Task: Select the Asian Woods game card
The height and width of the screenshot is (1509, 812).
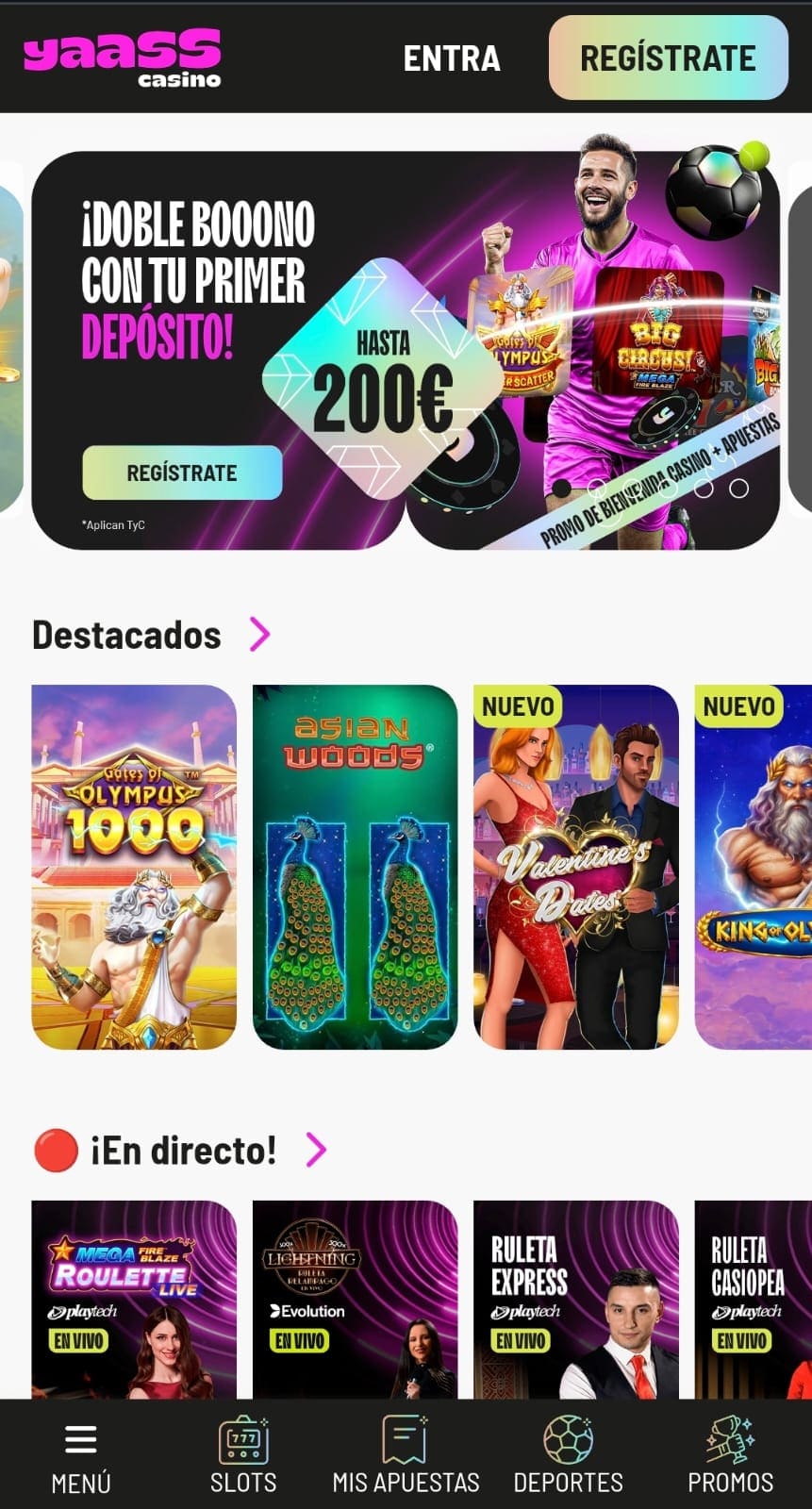Action: 353,868
